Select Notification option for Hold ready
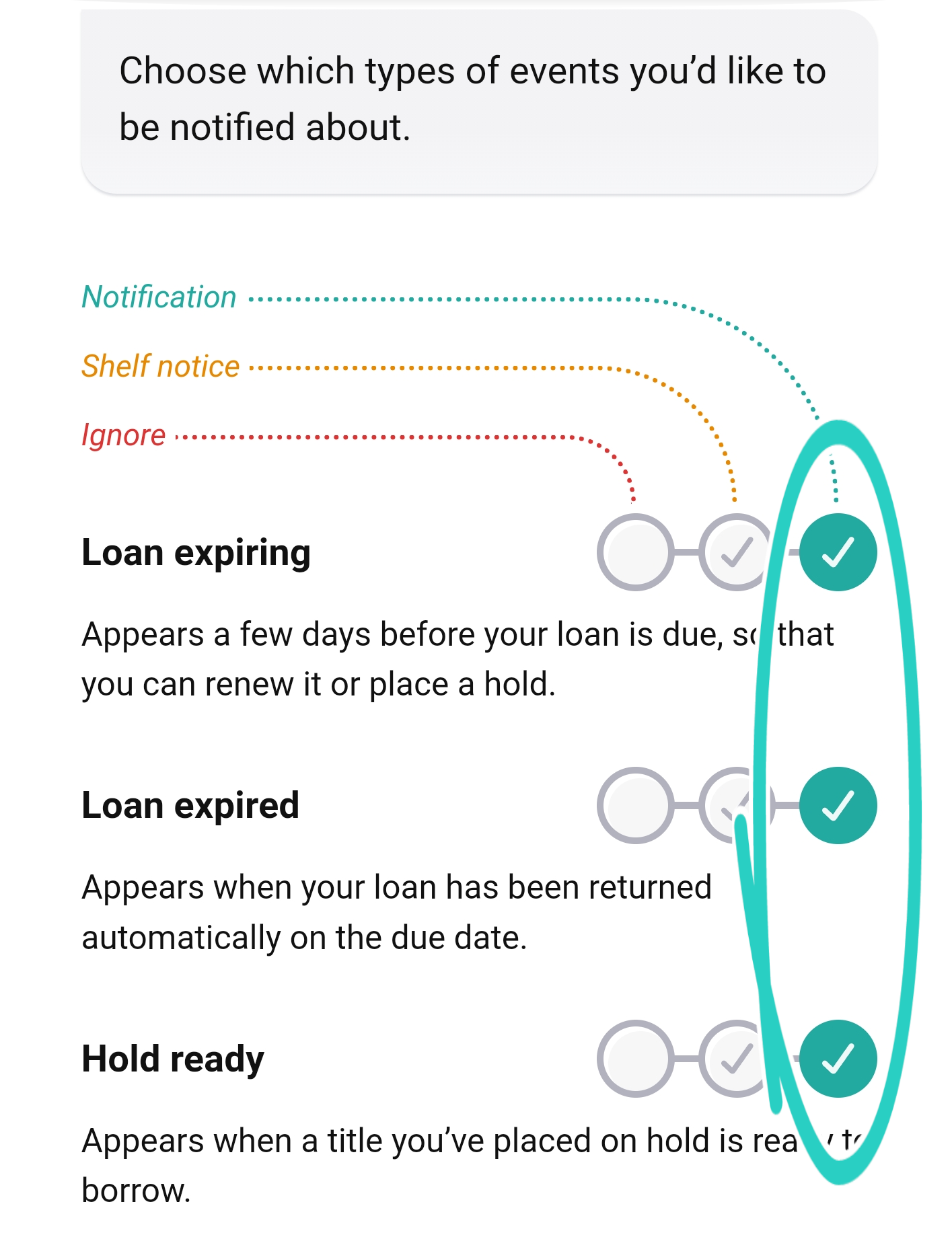The image size is (952, 1241). click(838, 1059)
